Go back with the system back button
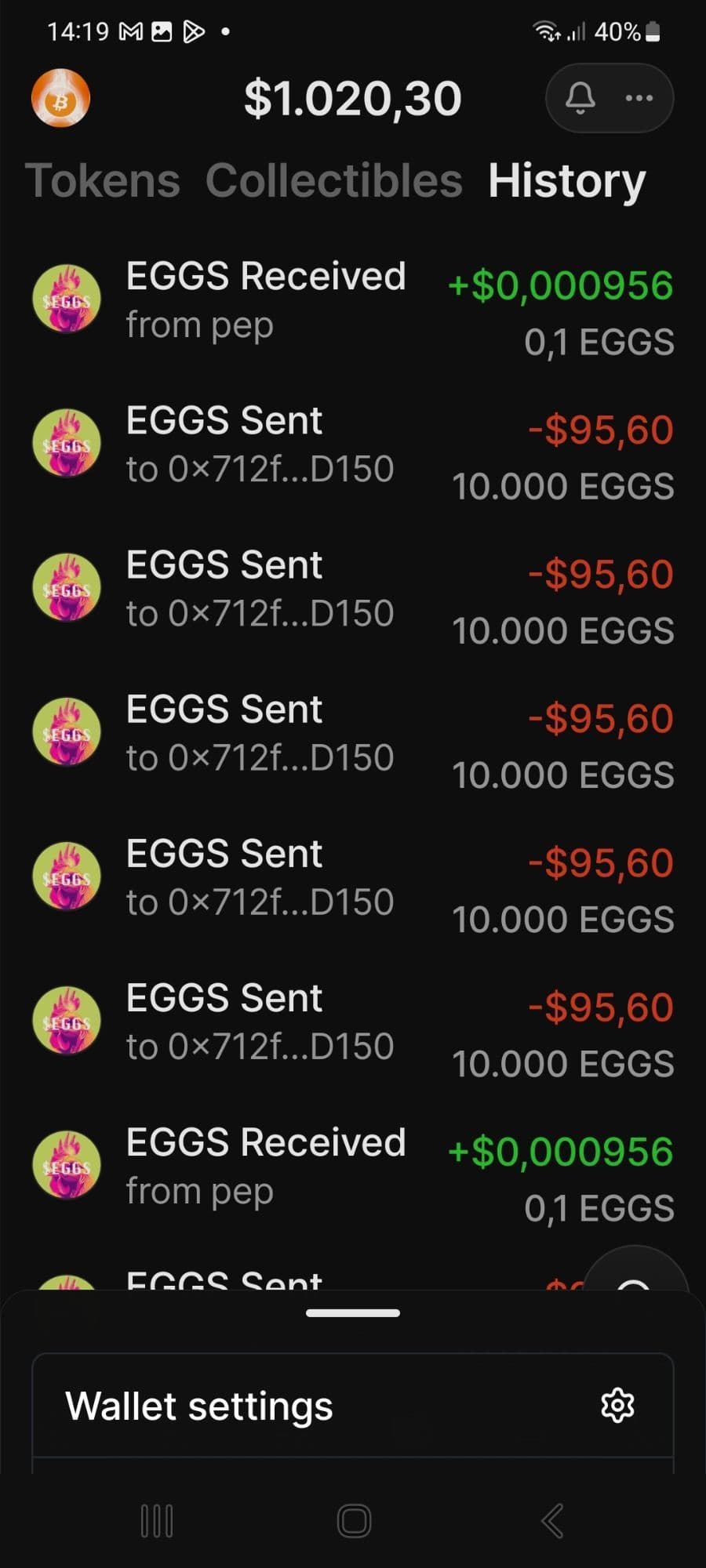The height and width of the screenshot is (1568, 706). 552,1521
